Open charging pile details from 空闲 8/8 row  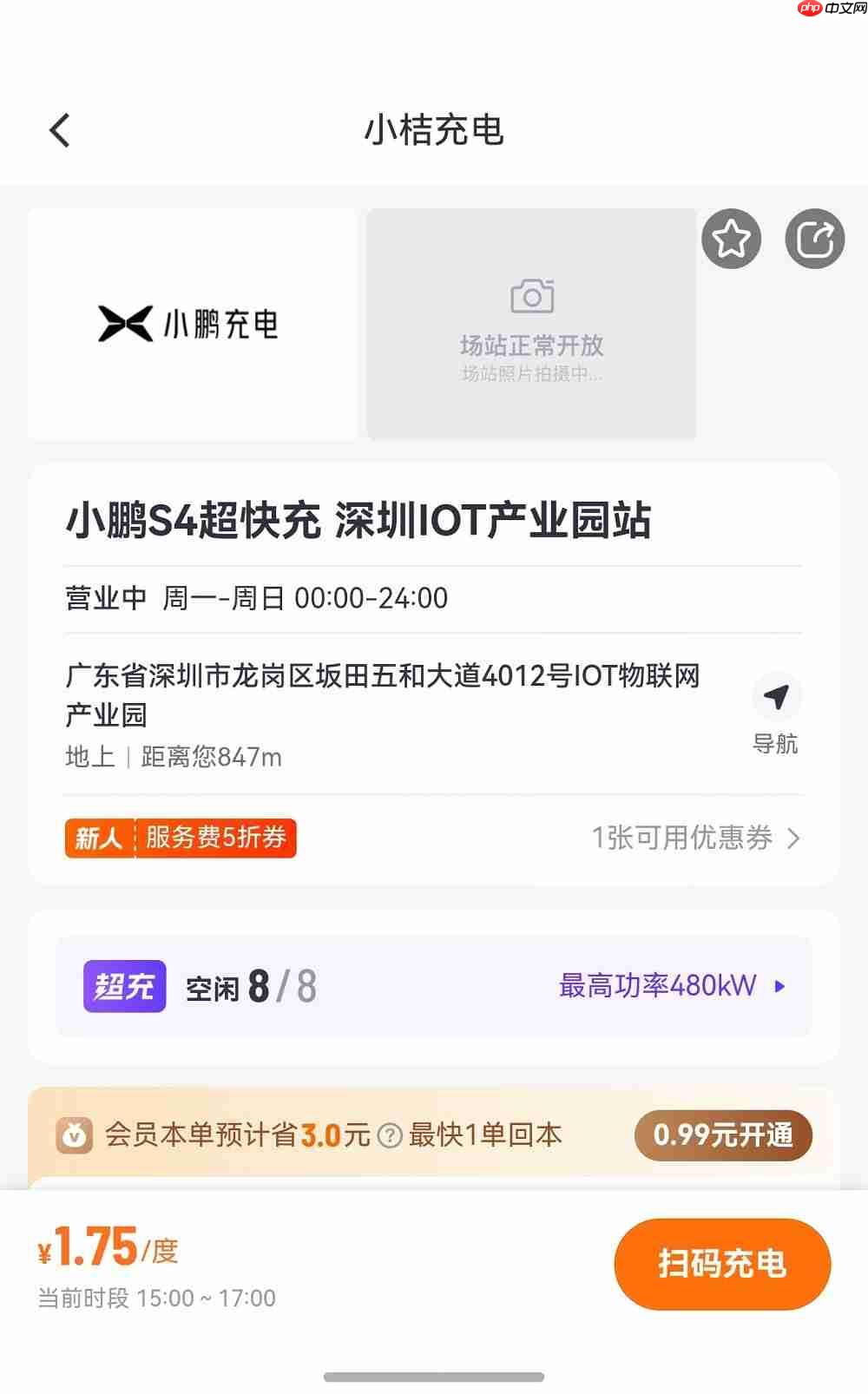[249, 985]
